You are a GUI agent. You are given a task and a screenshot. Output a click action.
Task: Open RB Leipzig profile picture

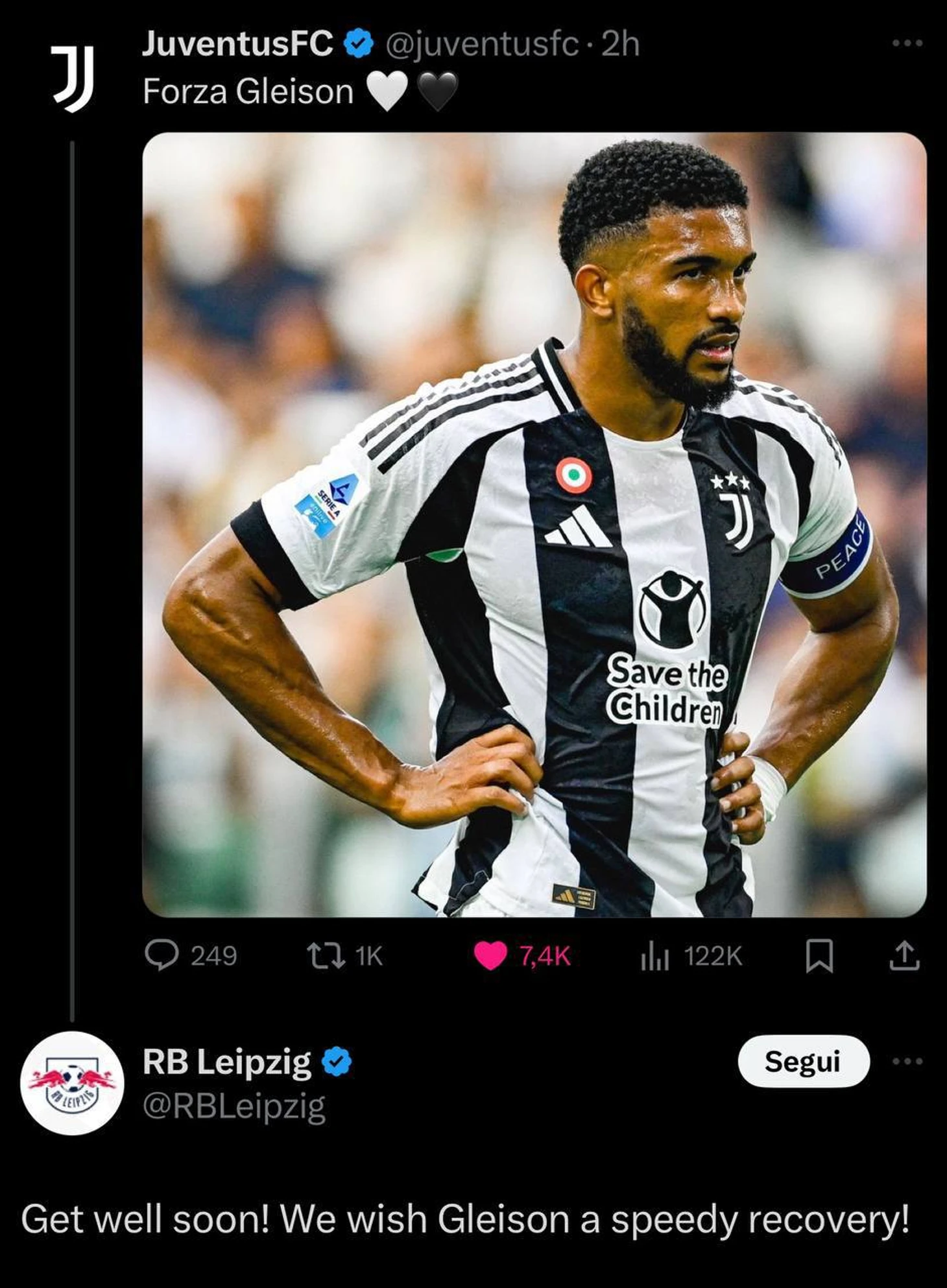pyautogui.click(x=72, y=1082)
